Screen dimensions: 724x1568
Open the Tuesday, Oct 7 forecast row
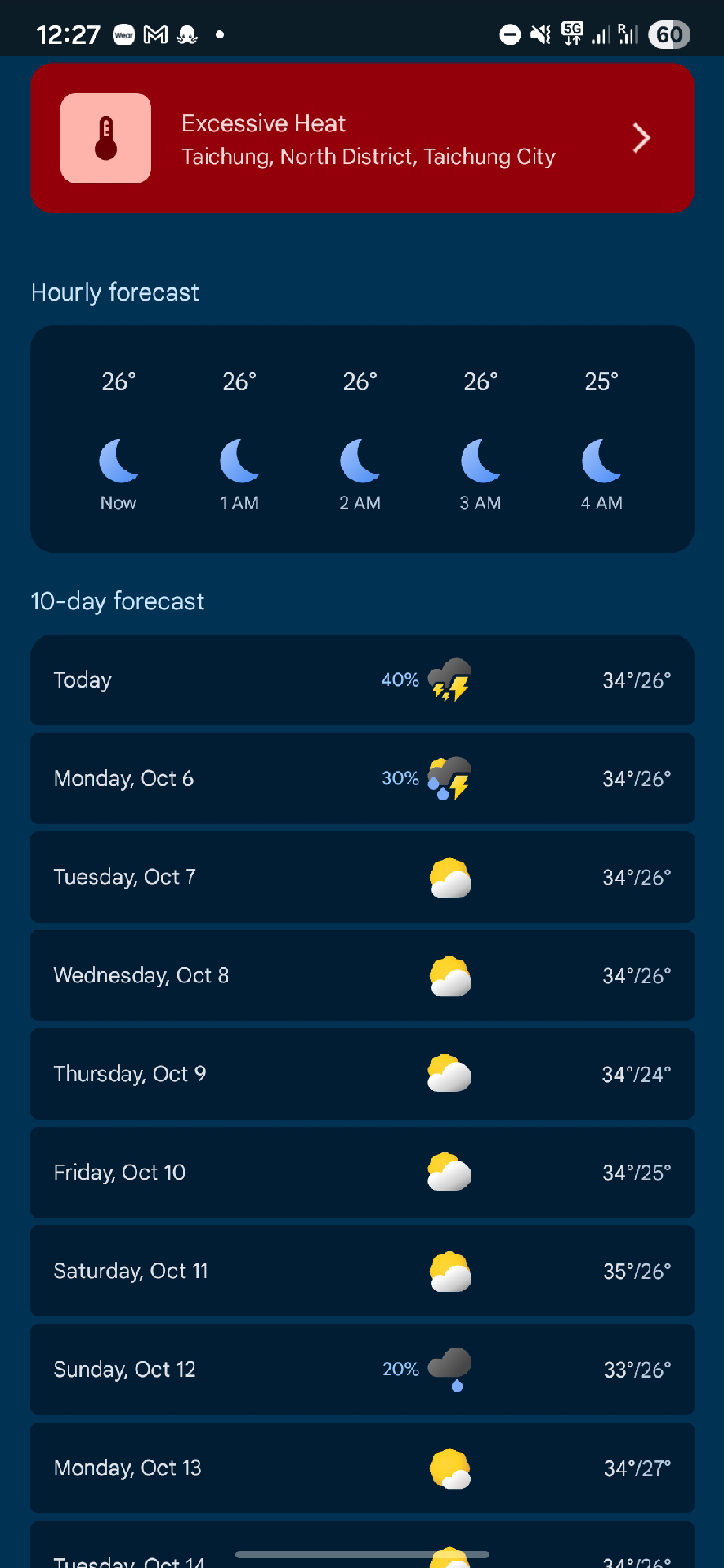pos(362,877)
